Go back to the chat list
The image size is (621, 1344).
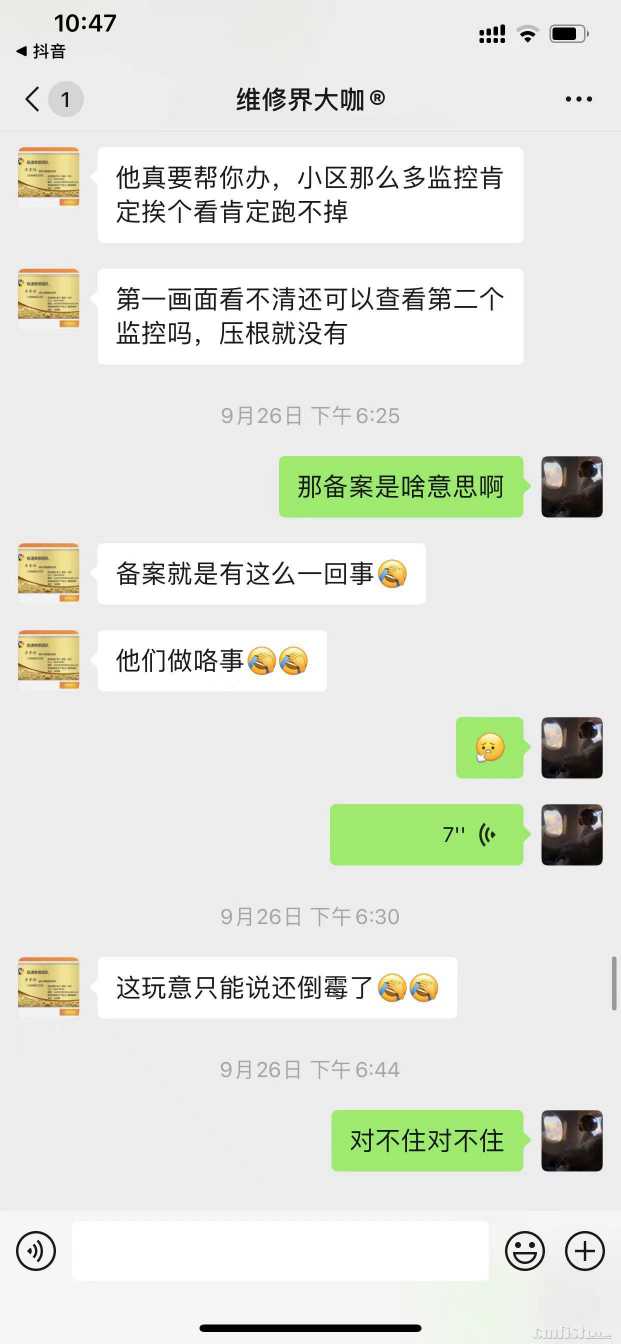pyautogui.click(x=34, y=99)
